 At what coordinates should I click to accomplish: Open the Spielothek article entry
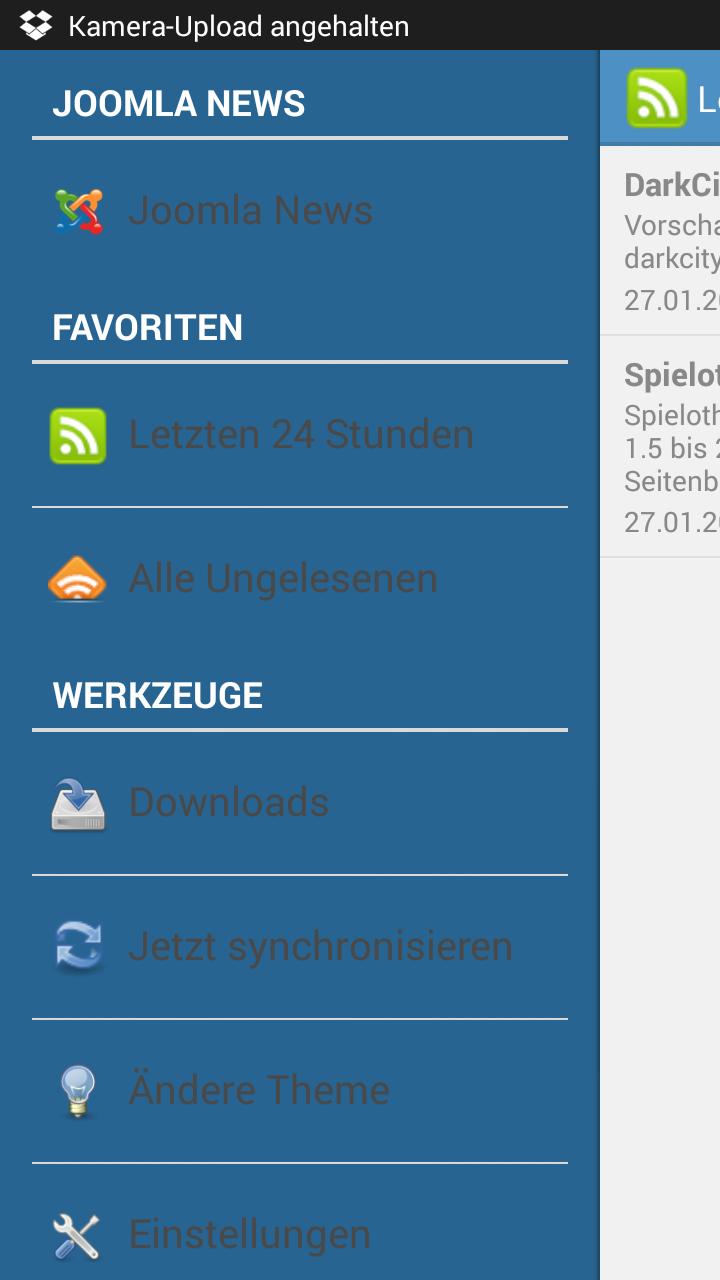670,445
